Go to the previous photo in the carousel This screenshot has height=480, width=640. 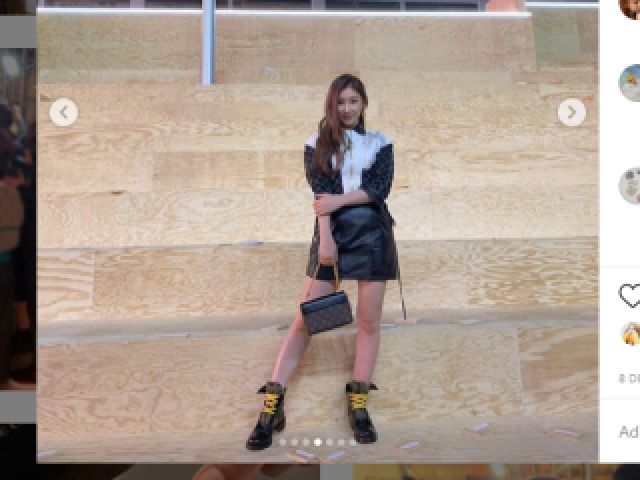[x=63, y=112]
